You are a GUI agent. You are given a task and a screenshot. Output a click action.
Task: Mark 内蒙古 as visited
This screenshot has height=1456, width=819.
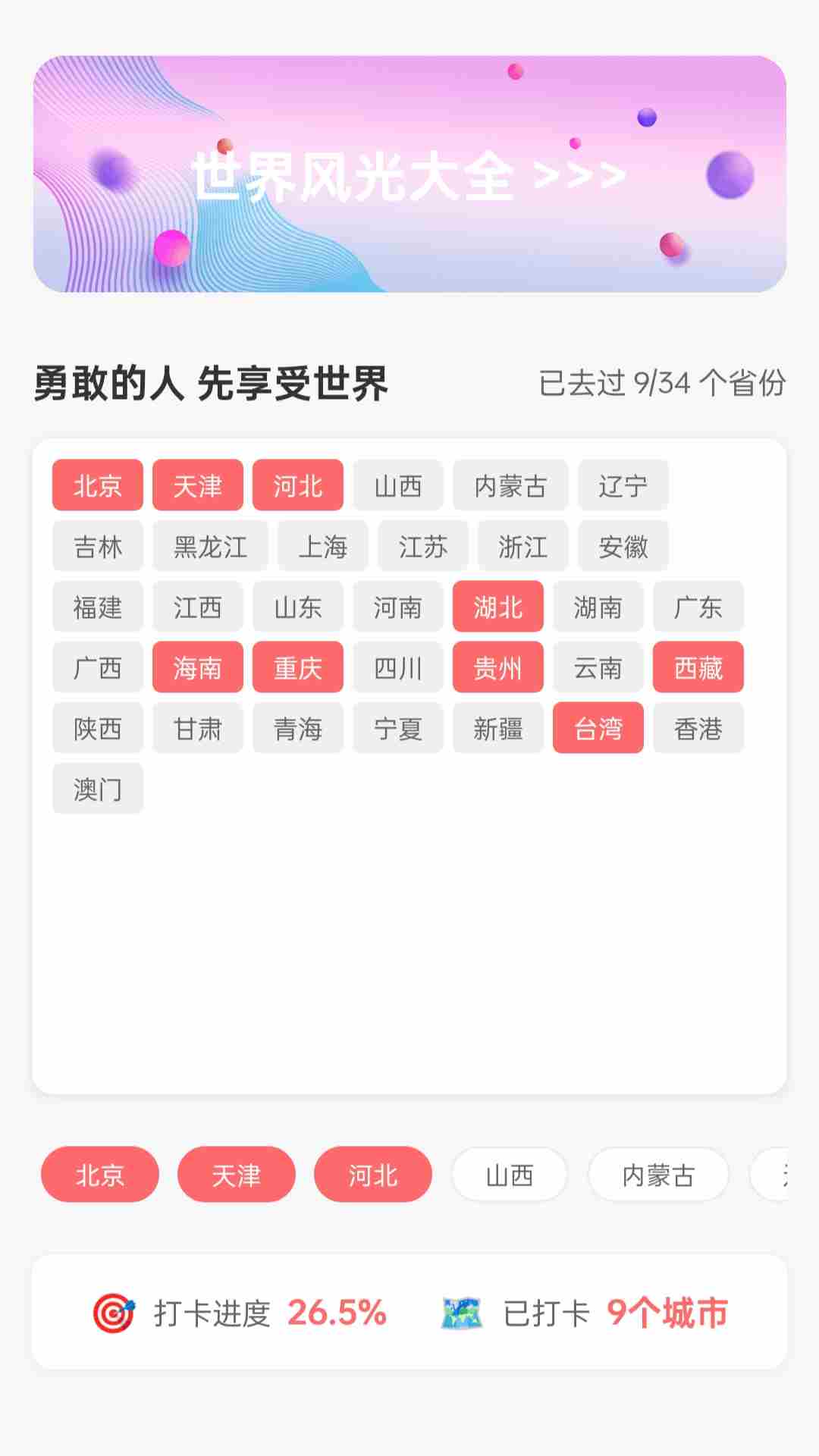pyautogui.click(x=510, y=486)
